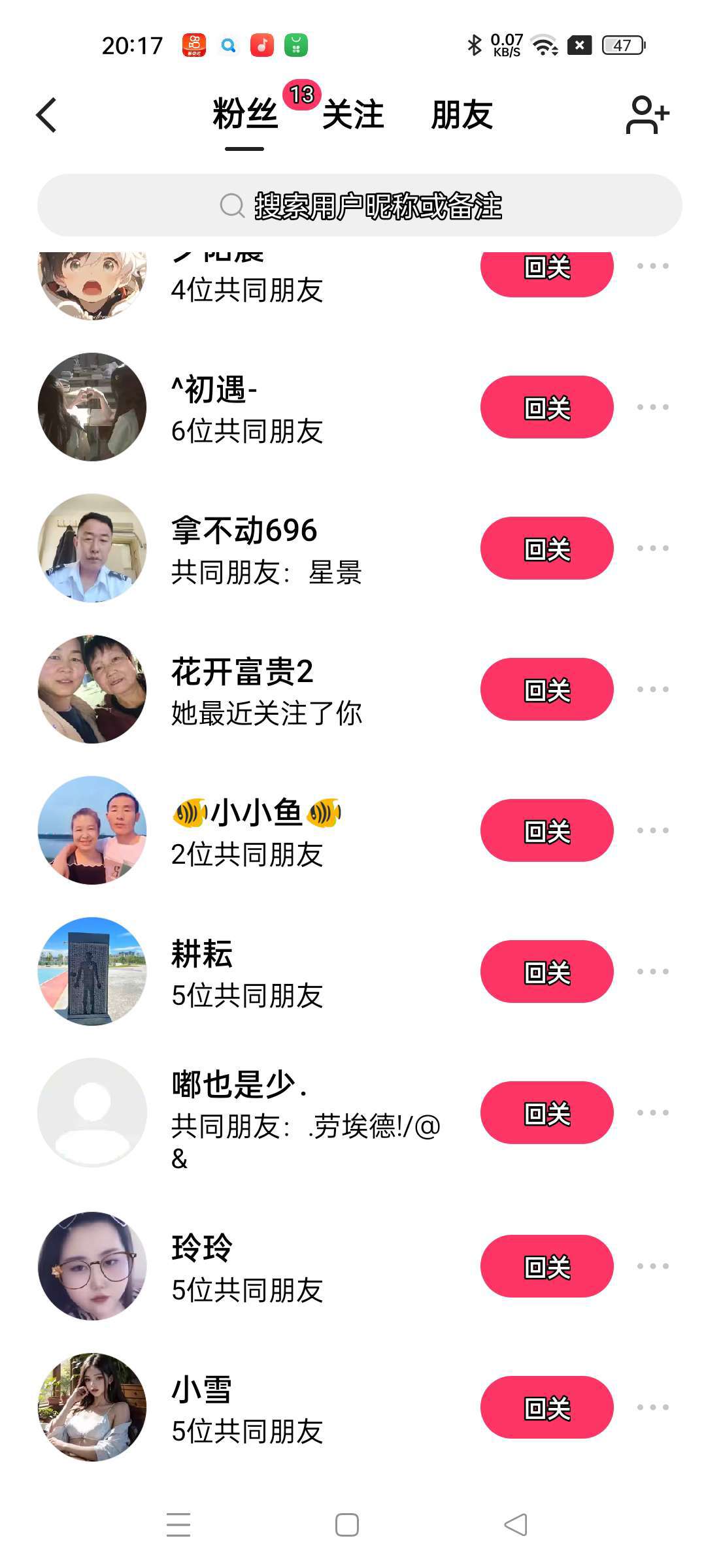Switch to the 朋友 tab
This screenshot has height=1568, width=706.
(462, 115)
